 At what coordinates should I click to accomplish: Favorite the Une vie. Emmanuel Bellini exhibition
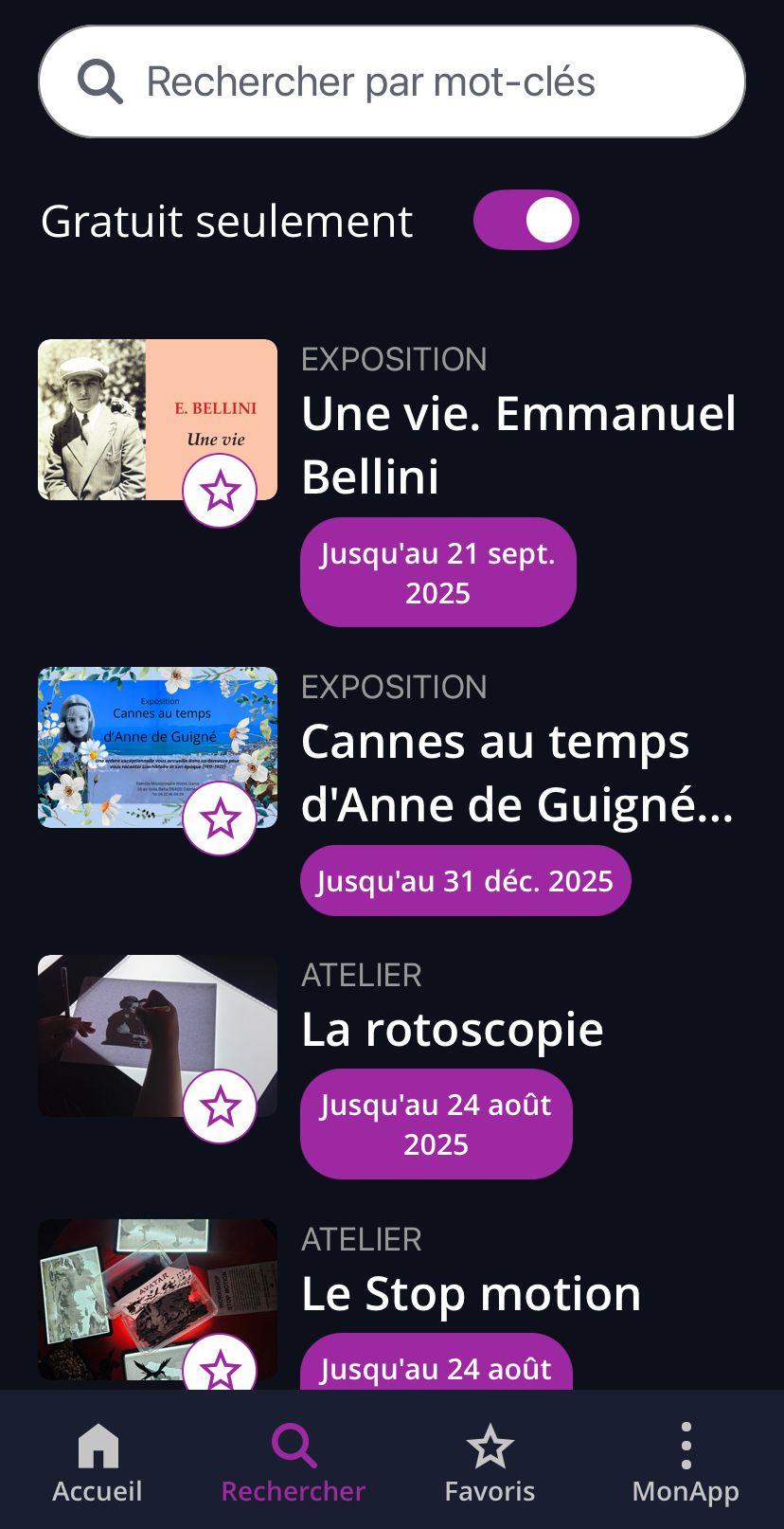[220, 491]
